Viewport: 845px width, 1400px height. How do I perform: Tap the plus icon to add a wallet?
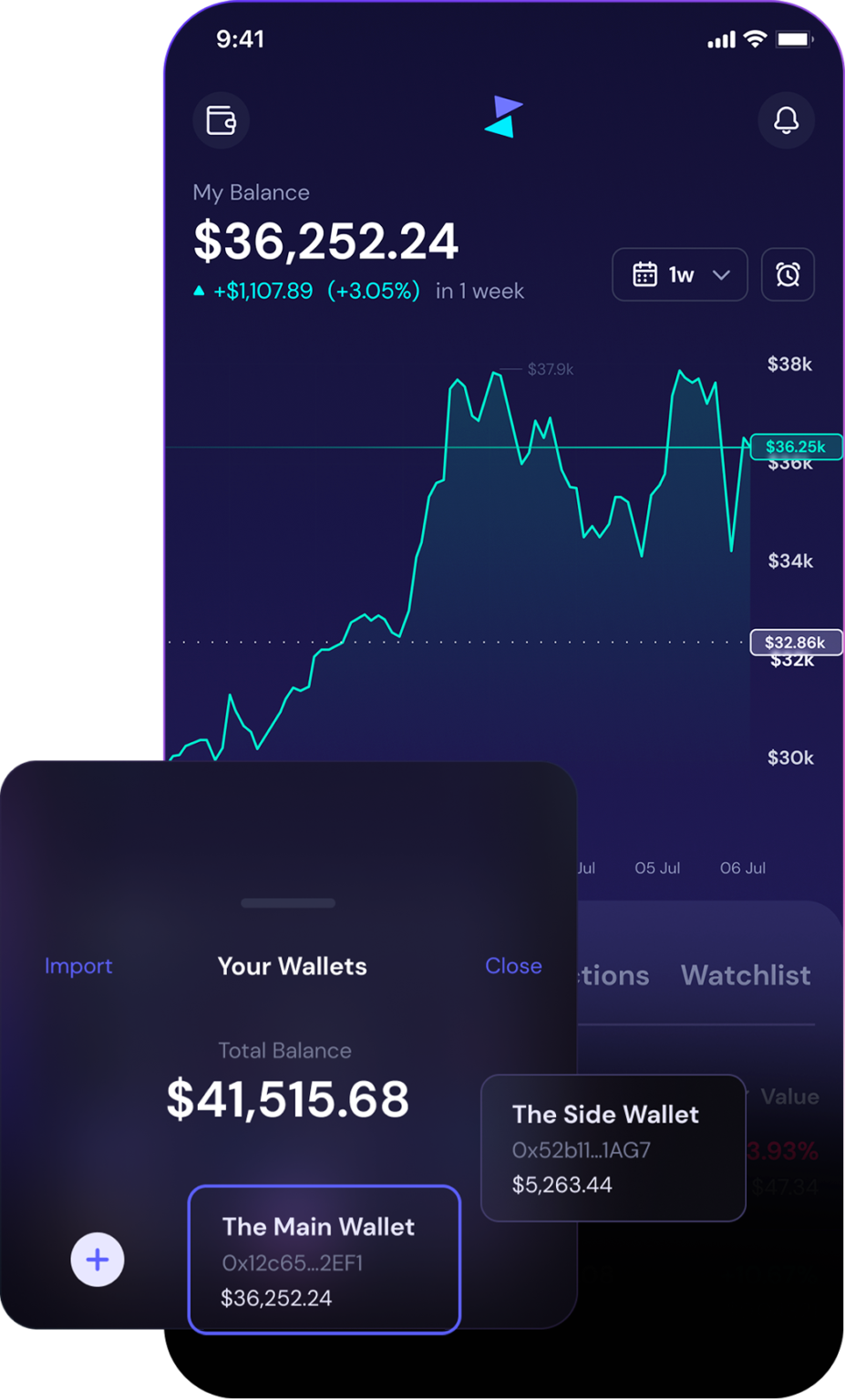pos(97,1260)
